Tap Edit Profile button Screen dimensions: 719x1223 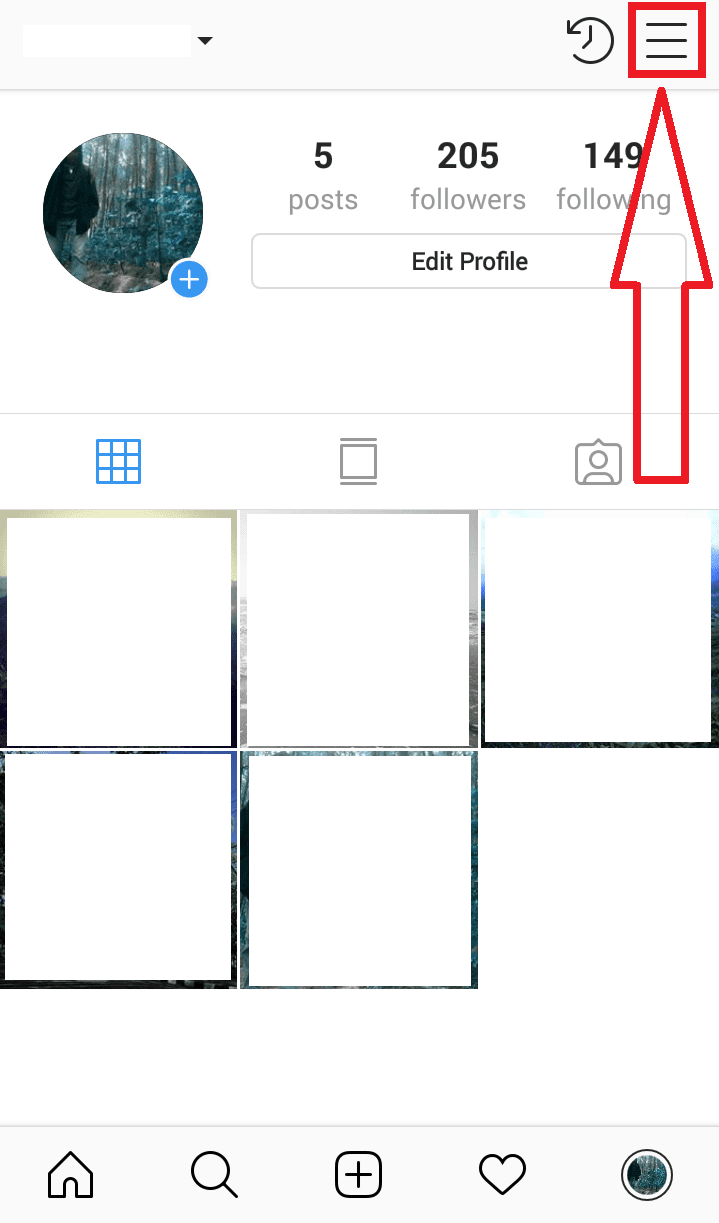(x=469, y=262)
